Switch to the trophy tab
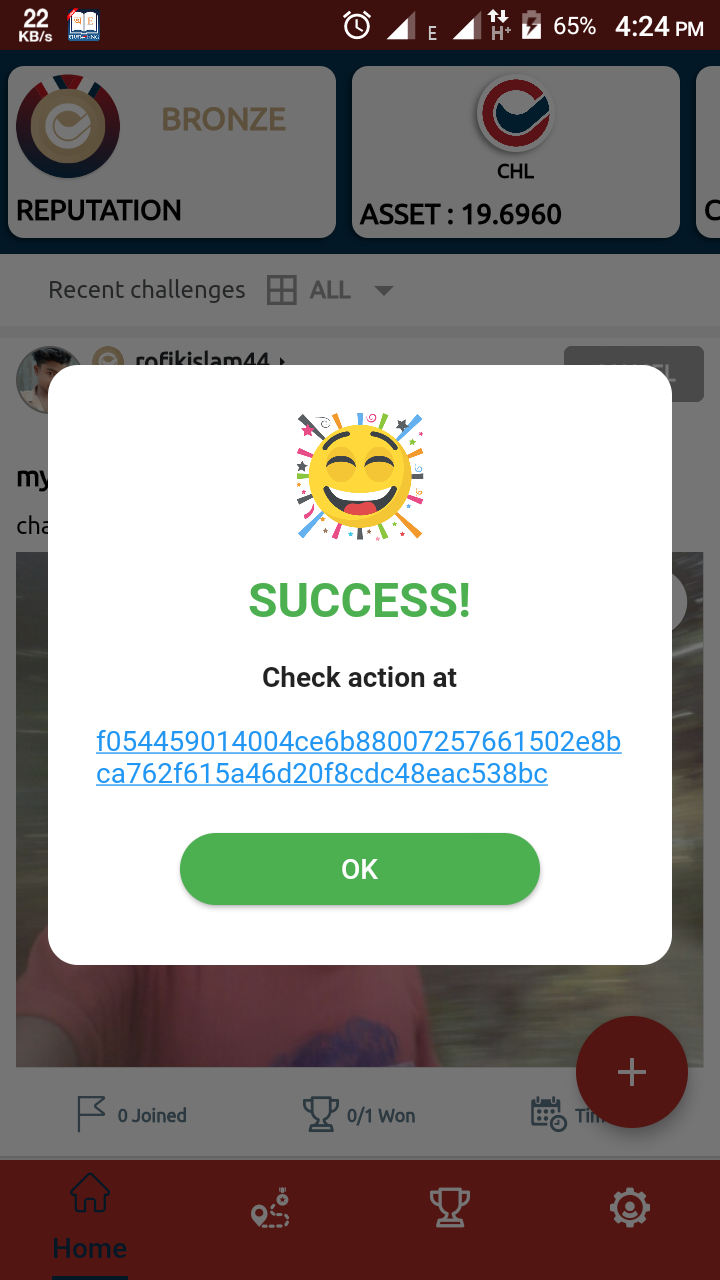Screen dimensions: 720x1280 (x=449, y=1209)
